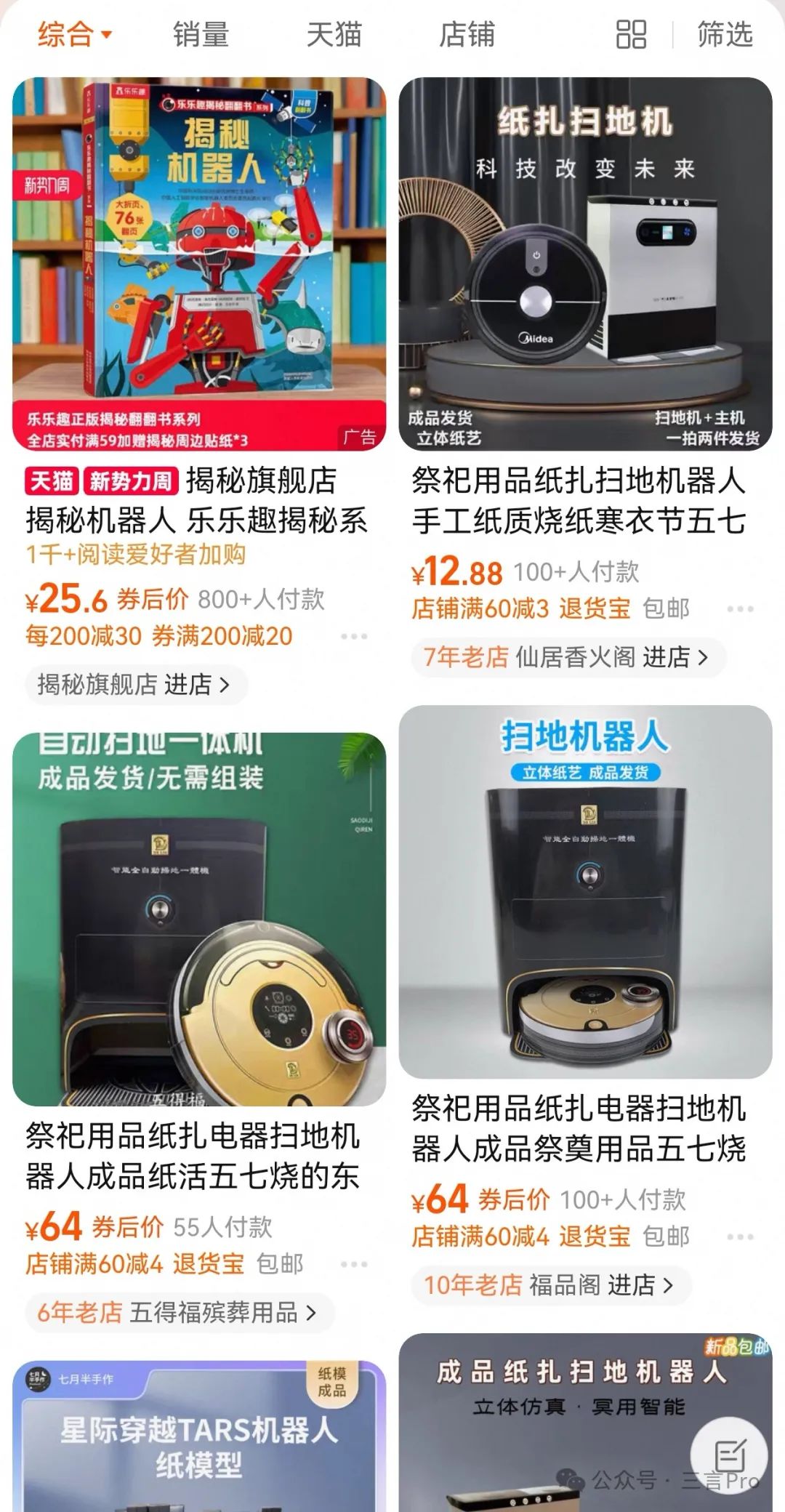Open more options for the ¥25.6 book
Screen dimensions: 785x1512
[354, 636]
